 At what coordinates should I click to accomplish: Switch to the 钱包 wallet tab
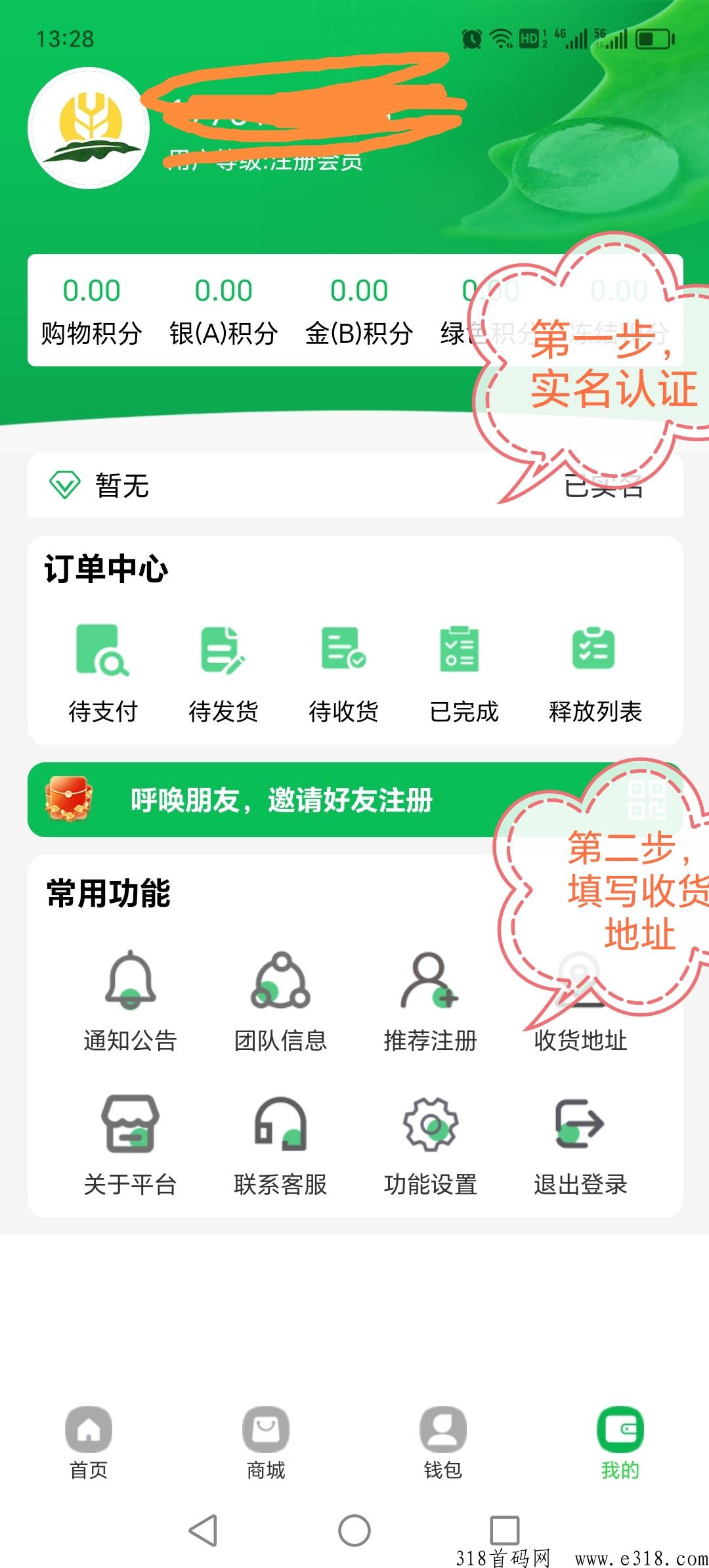(443, 1442)
